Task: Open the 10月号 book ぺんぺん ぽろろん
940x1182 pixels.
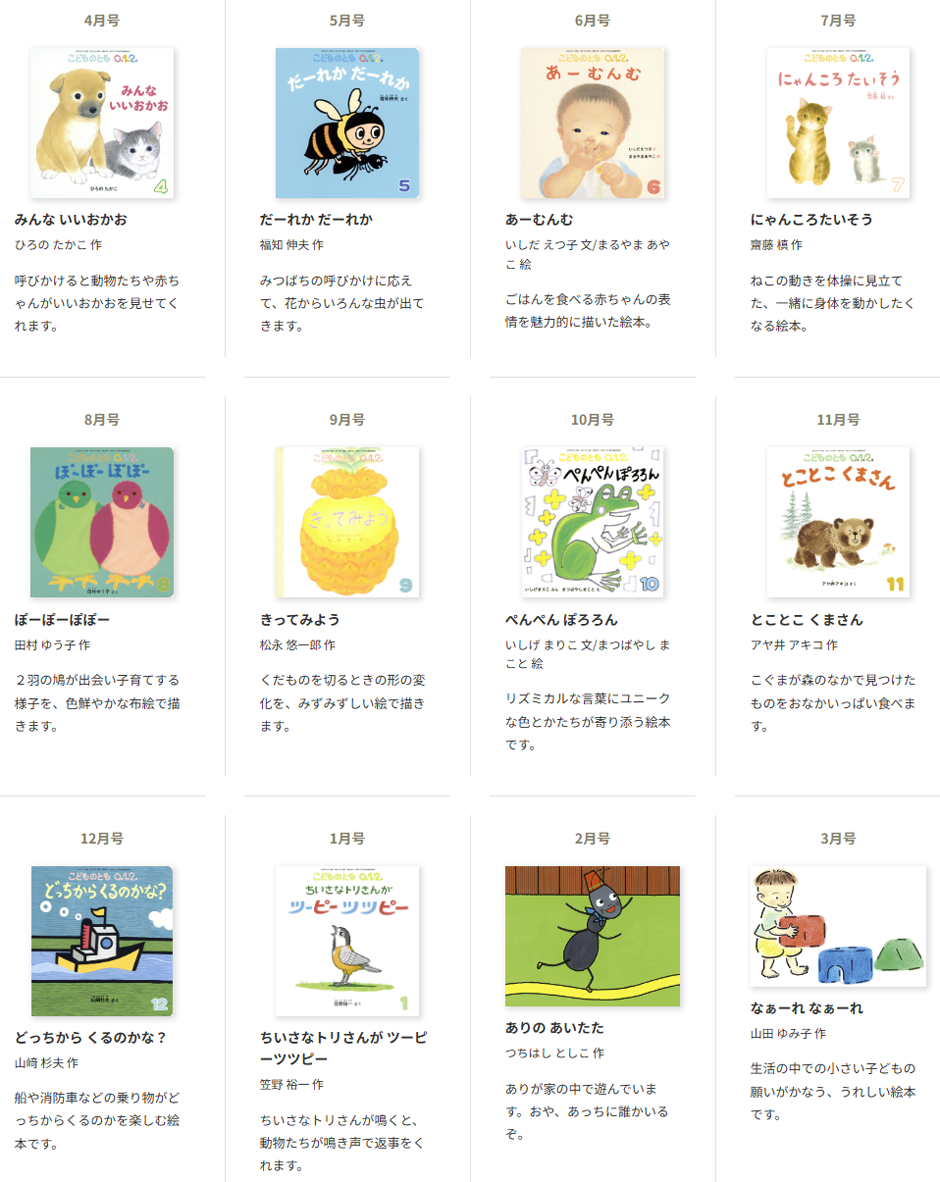Action: pos(592,522)
